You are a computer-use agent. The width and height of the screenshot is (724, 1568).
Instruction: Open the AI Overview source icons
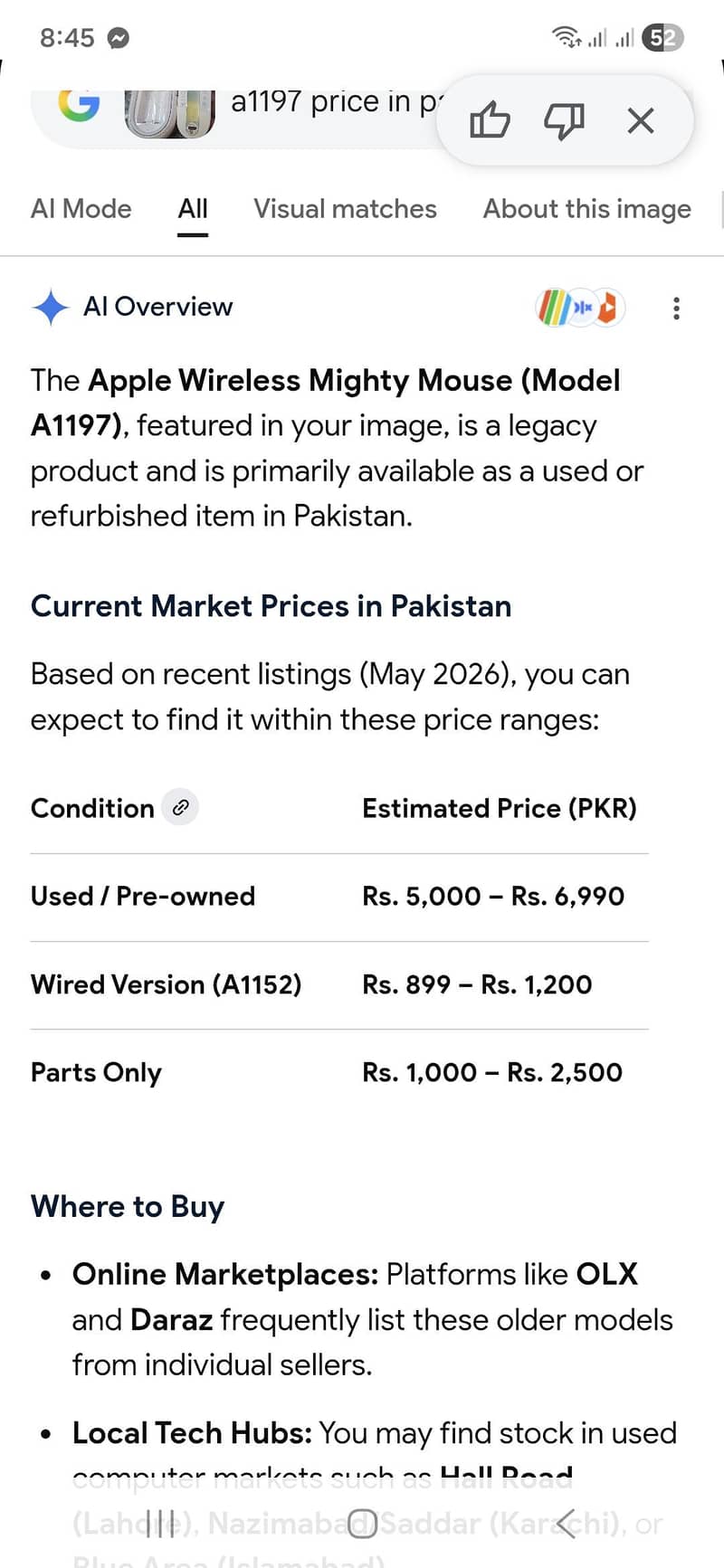[580, 309]
